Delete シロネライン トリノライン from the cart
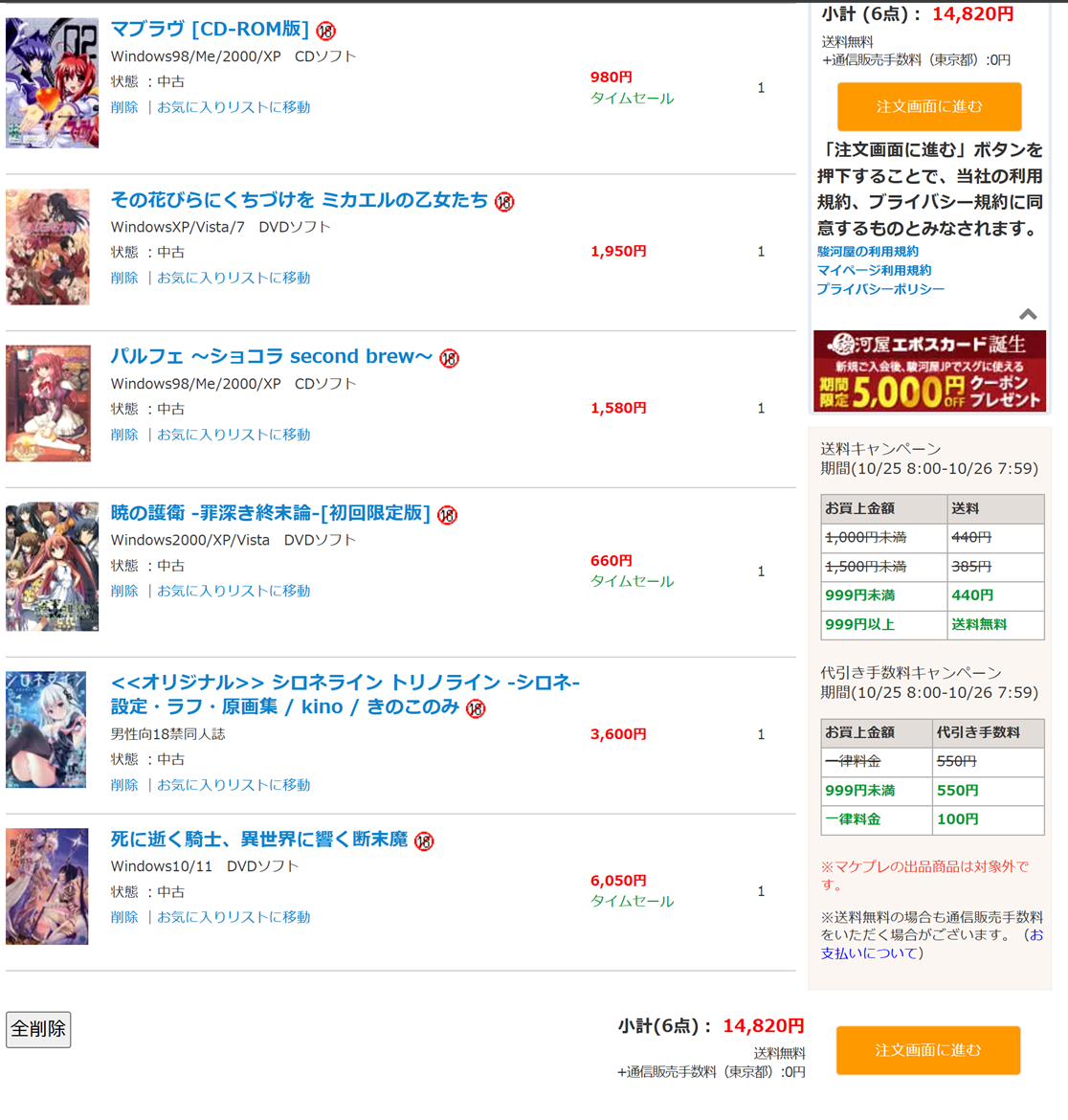 click(x=124, y=785)
